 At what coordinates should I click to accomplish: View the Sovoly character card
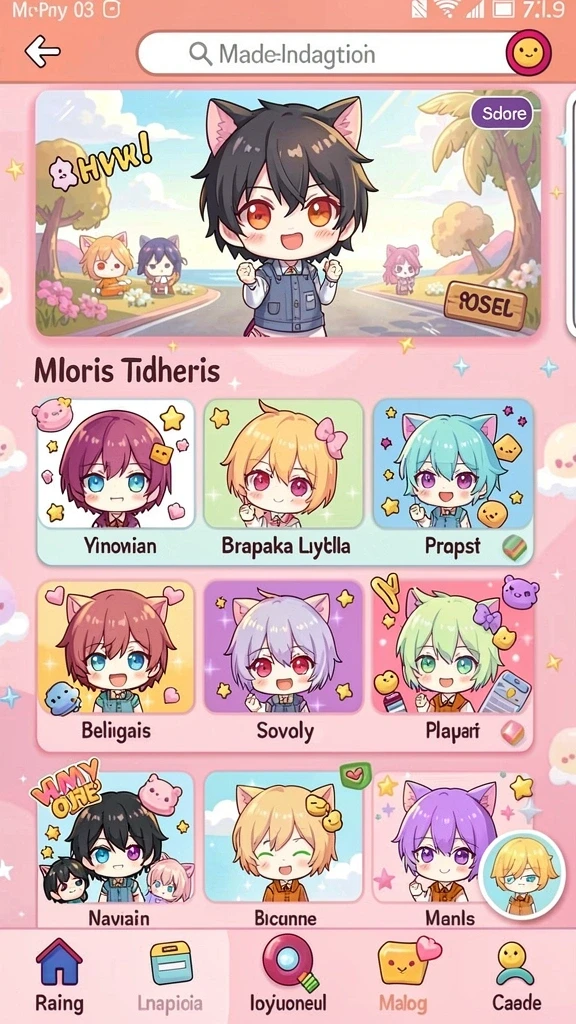pos(284,664)
